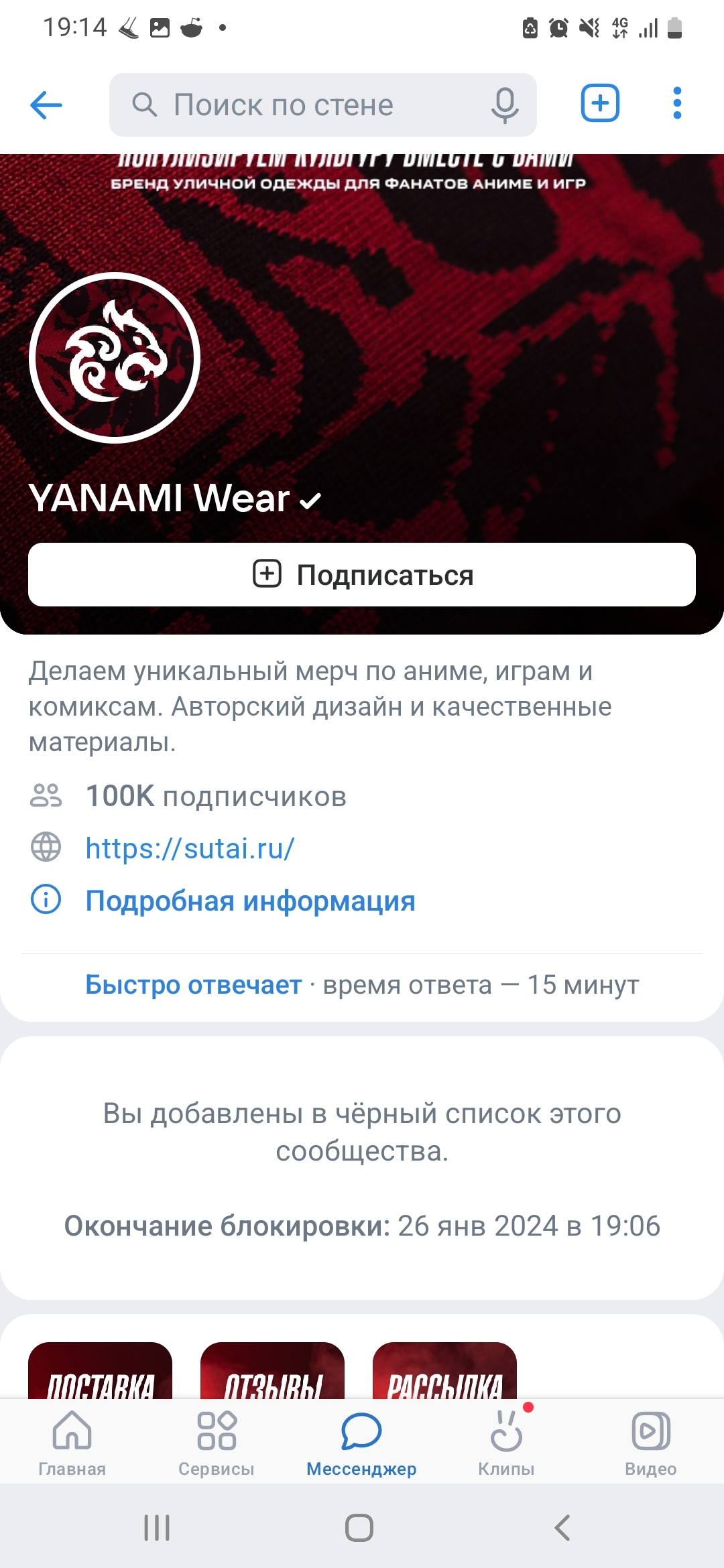Open the sutai.ru website link
The width and height of the screenshot is (724, 1568).
point(190,848)
